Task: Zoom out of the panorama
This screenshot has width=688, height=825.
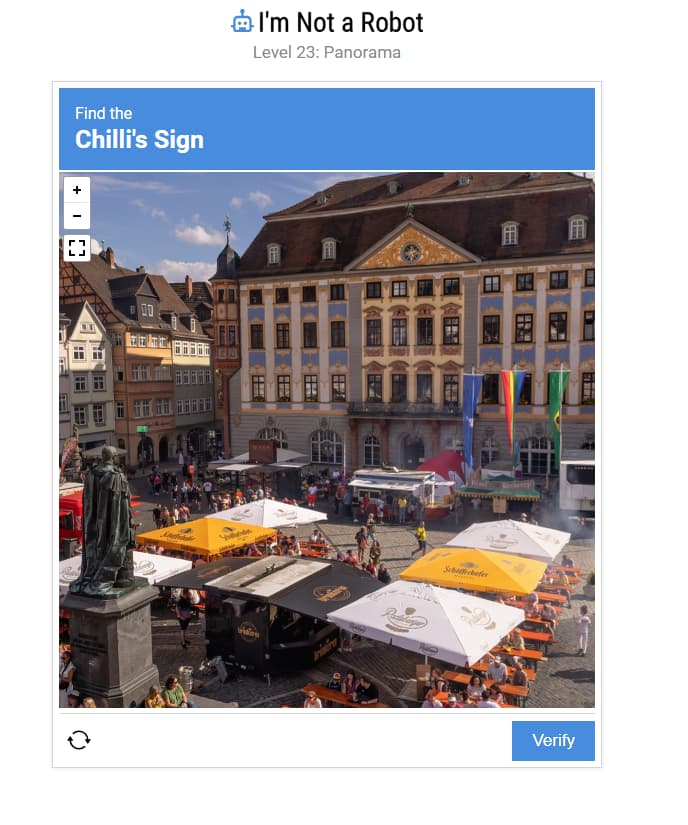Action: coord(77,216)
